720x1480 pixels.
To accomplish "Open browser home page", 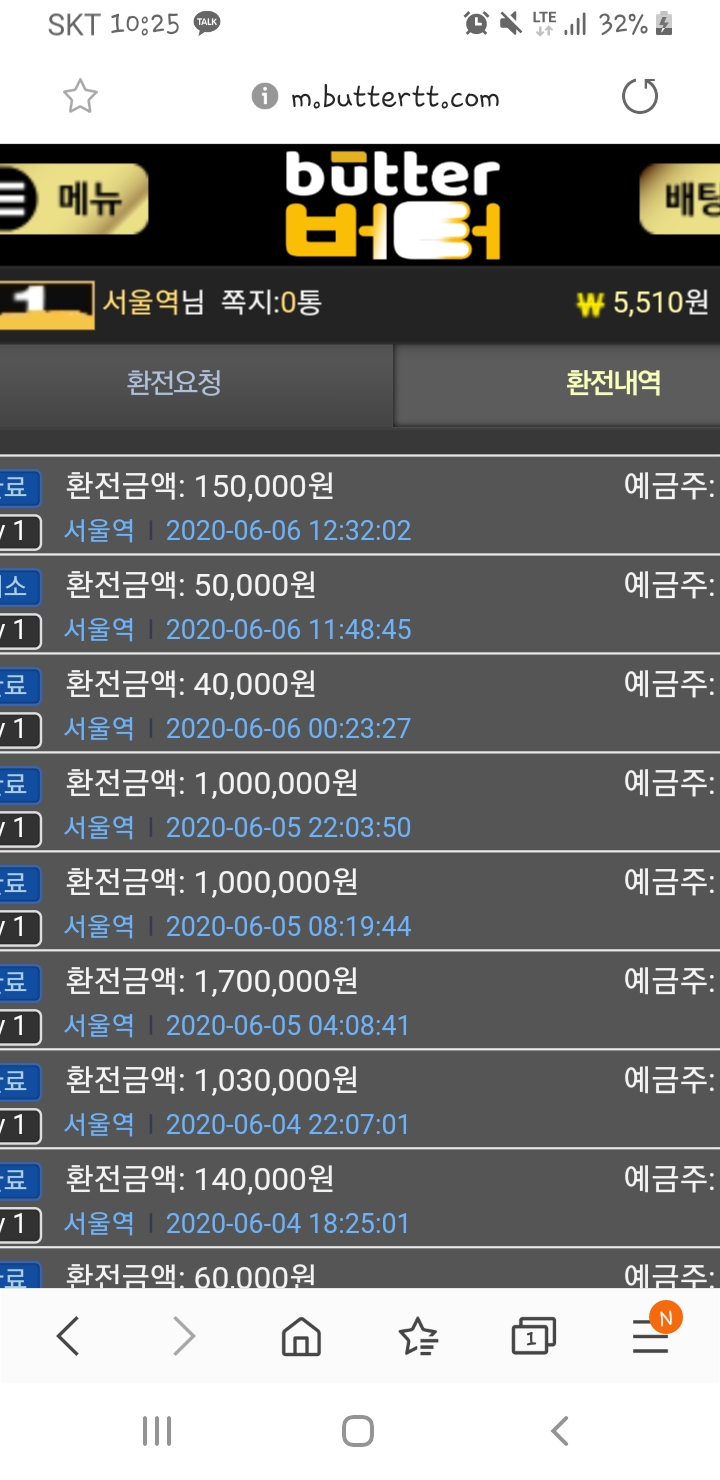I will click(301, 1336).
